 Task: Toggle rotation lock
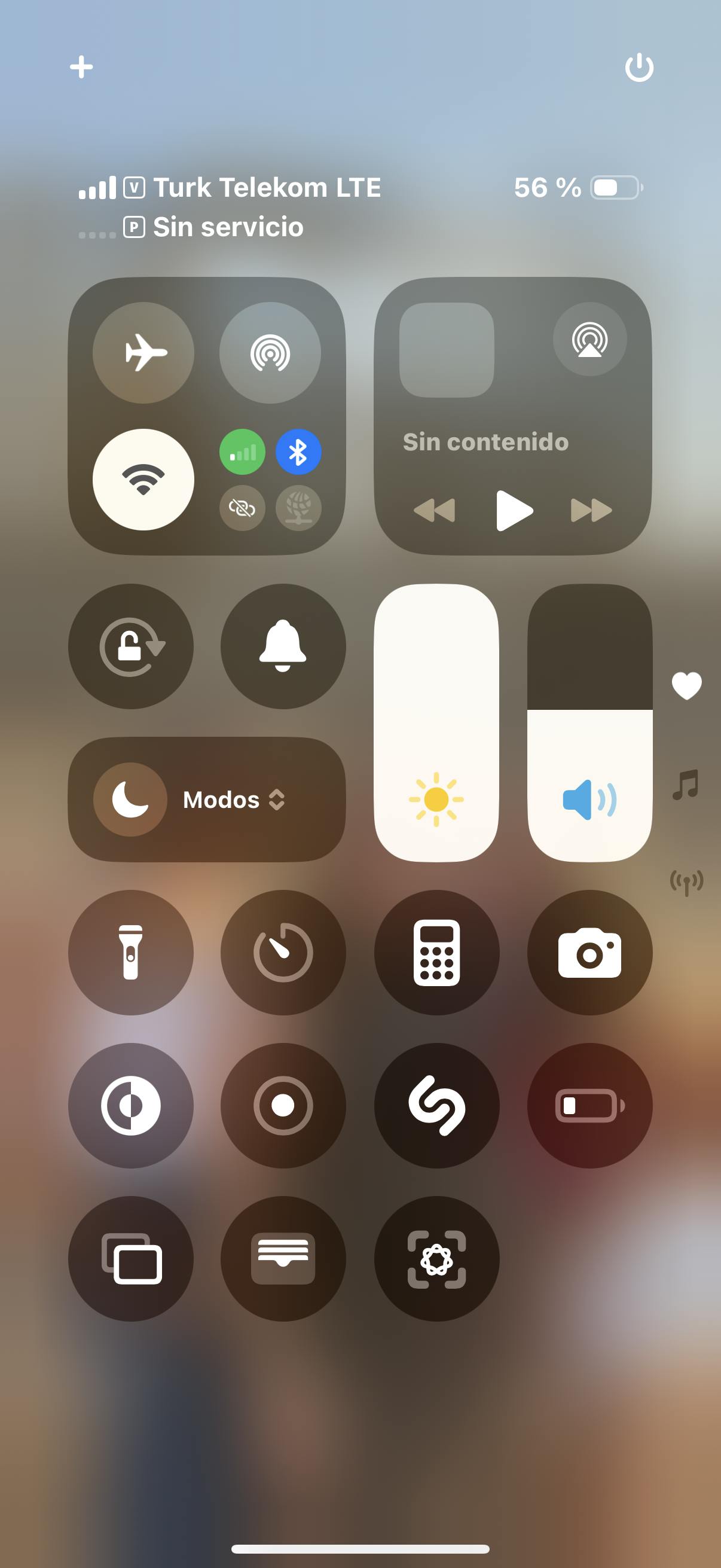click(131, 646)
